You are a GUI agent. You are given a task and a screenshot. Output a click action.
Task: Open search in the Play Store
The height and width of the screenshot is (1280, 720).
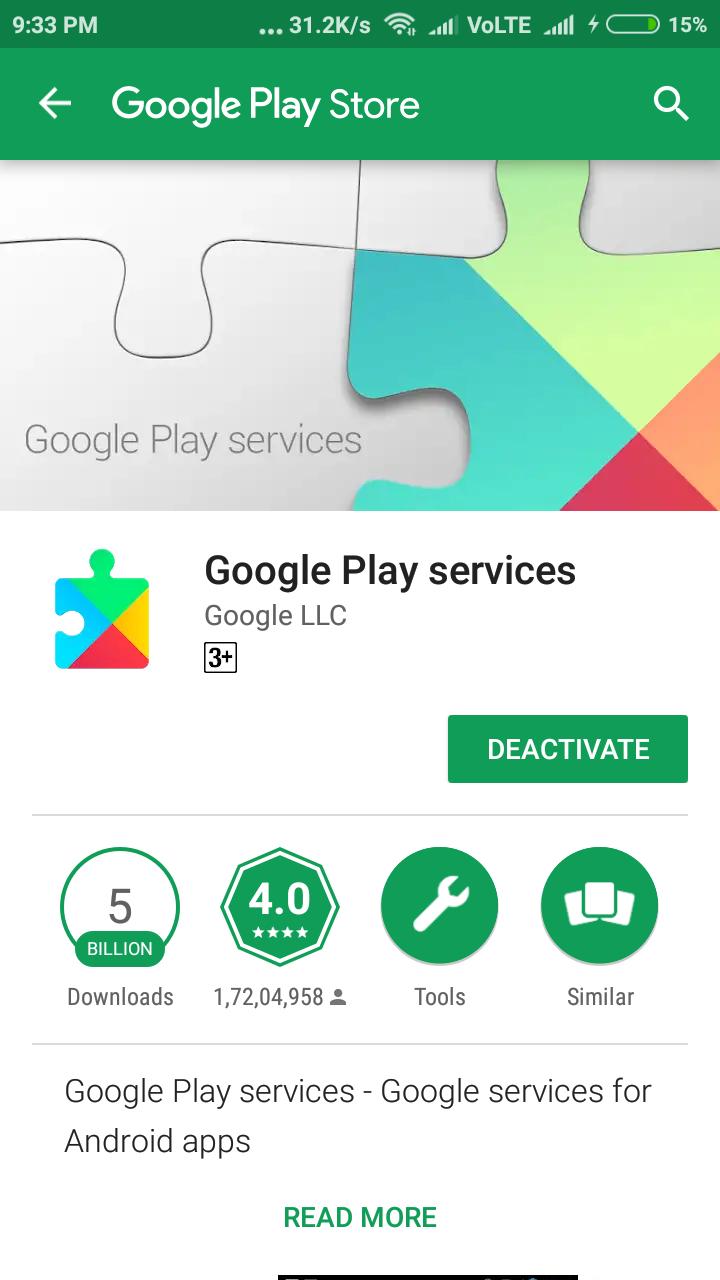[x=671, y=103]
